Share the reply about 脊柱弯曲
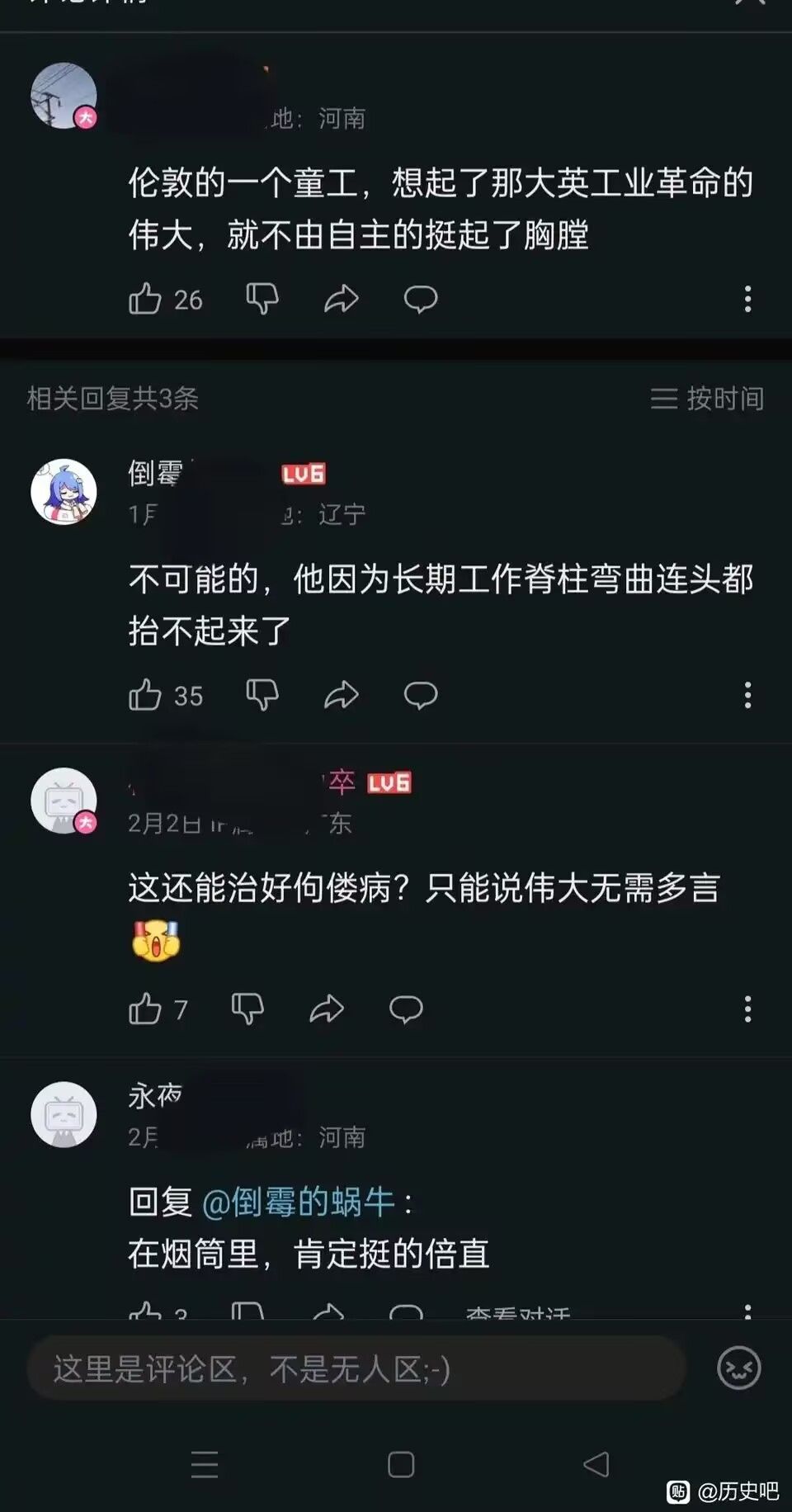 [x=341, y=695]
